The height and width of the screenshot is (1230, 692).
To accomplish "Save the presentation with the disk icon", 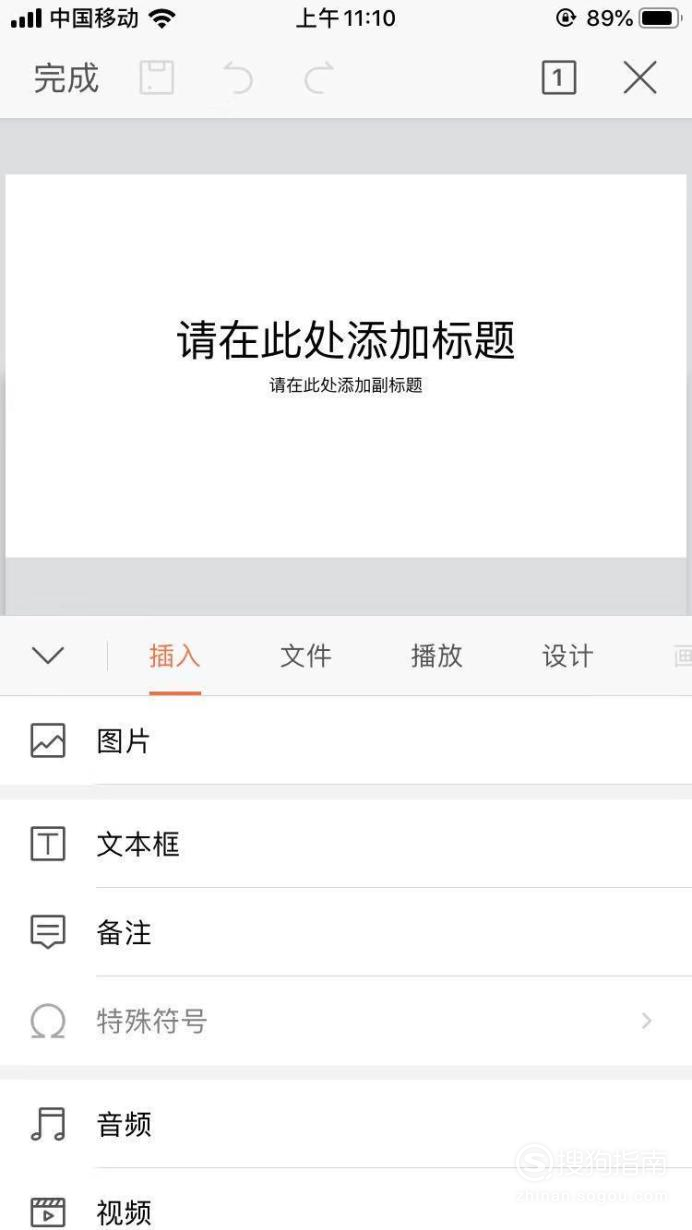I will click(x=156, y=78).
